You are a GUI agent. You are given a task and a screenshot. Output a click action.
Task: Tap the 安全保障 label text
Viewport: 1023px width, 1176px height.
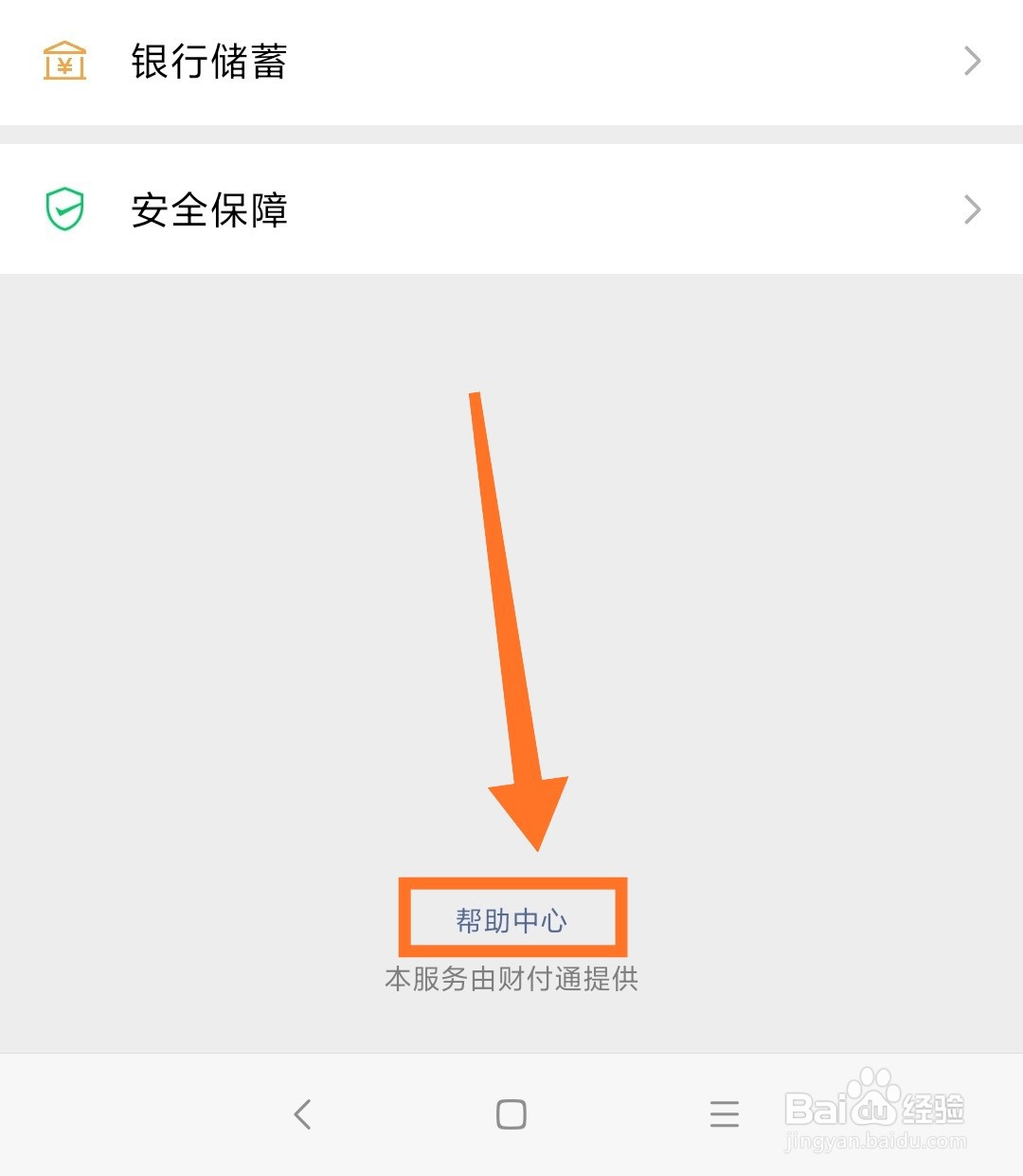(210, 210)
